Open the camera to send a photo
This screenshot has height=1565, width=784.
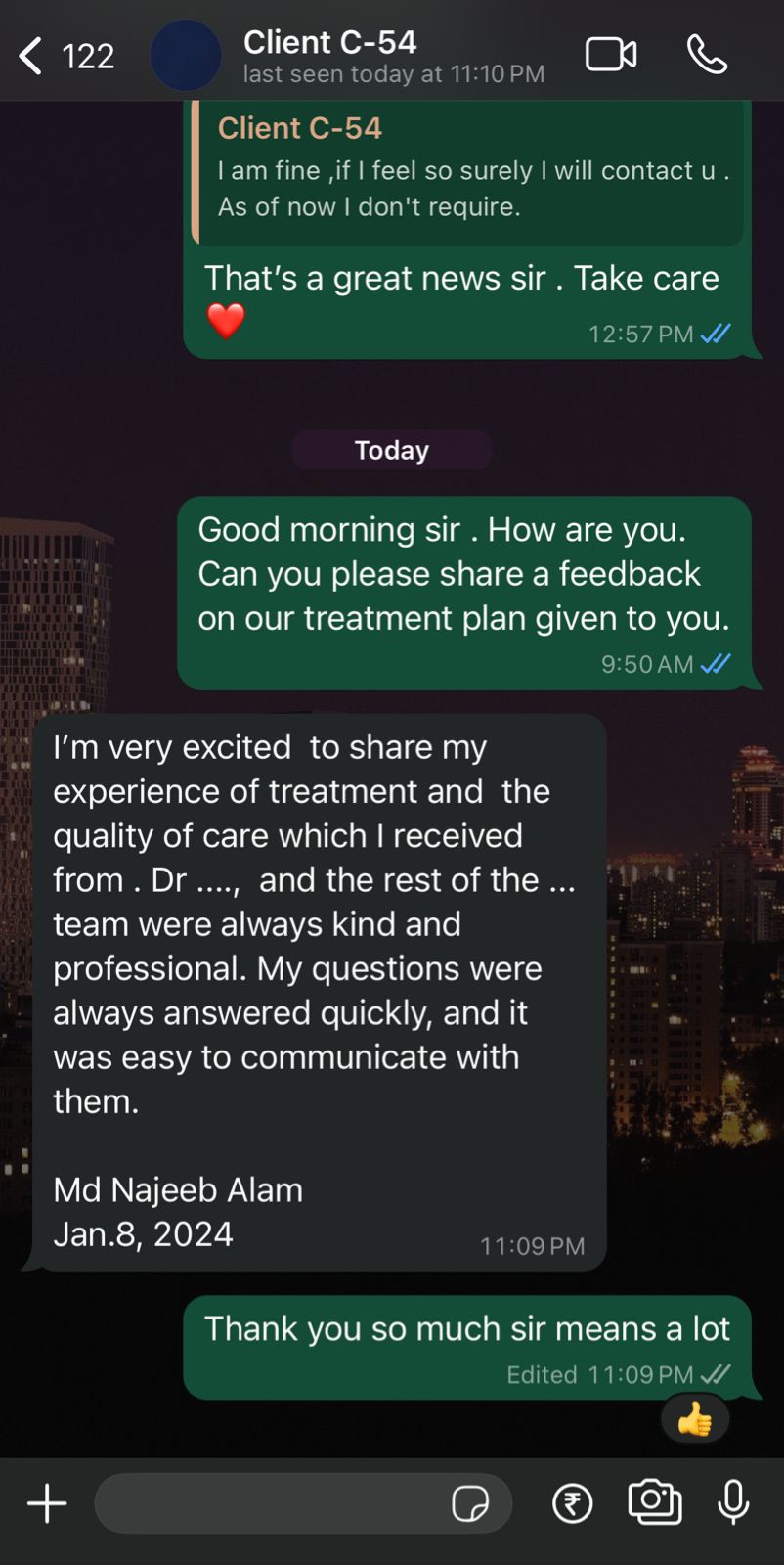point(654,1502)
